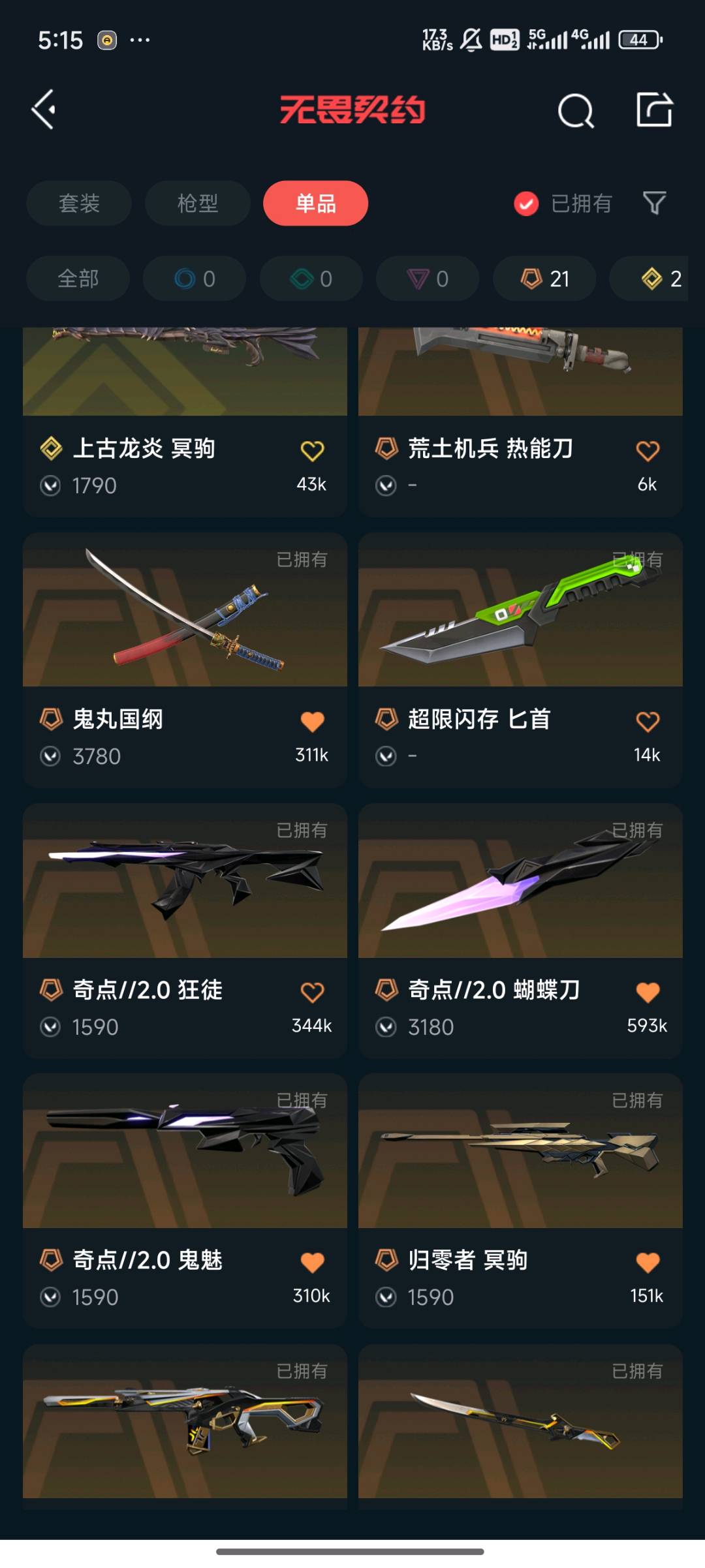Filter by the orange tier chip showing 21
The width and height of the screenshot is (705, 1568).
(544, 279)
